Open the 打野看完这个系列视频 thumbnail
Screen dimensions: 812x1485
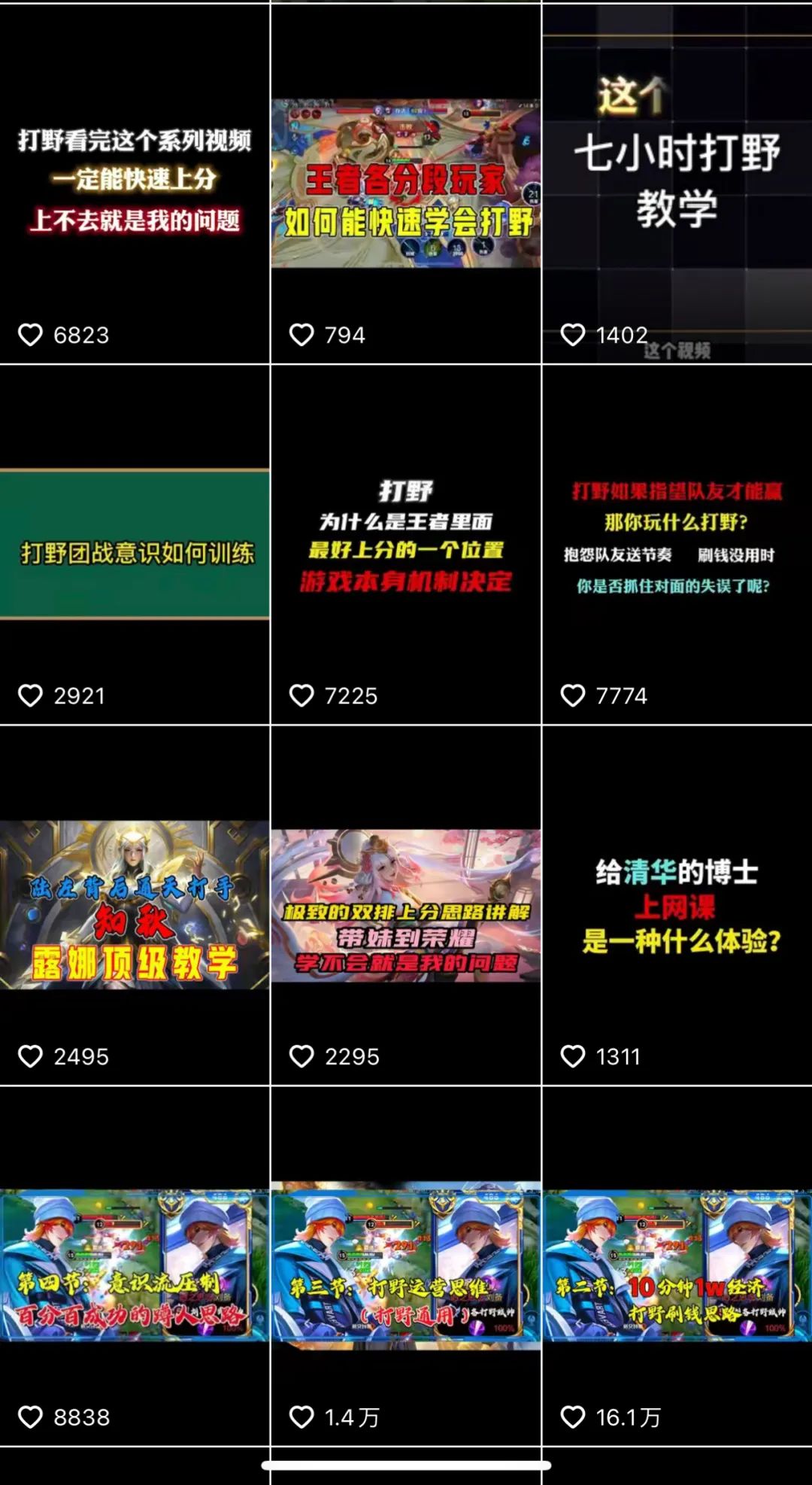tap(134, 181)
